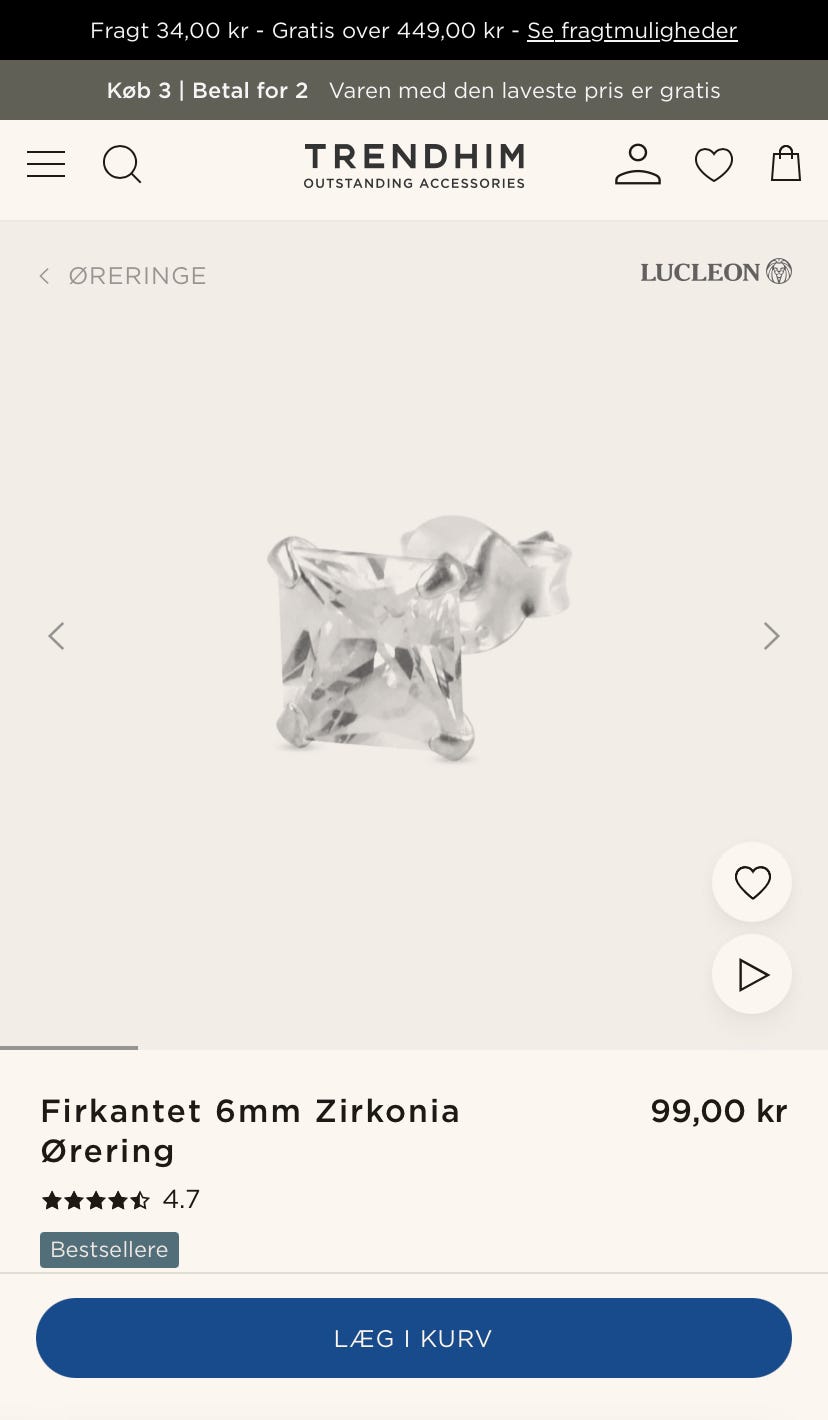The width and height of the screenshot is (828, 1420).
Task: Show the next product image
Action: coord(771,636)
